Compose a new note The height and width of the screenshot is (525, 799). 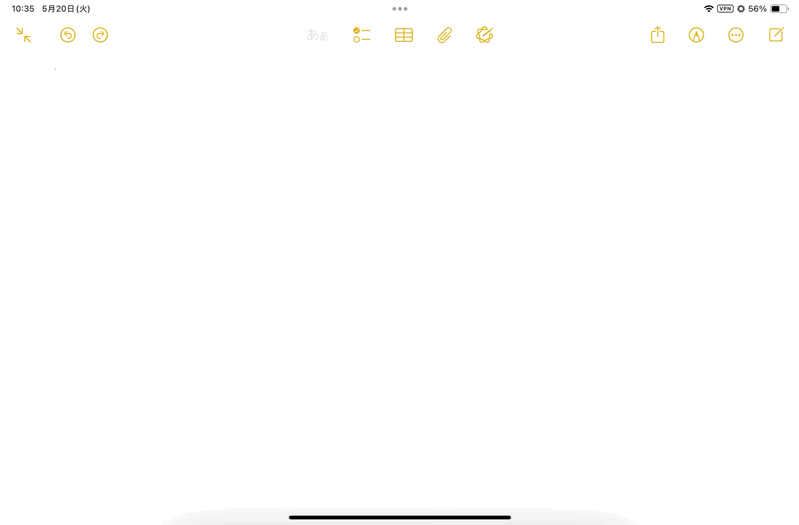pyautogui.click(x=776, y=35)
